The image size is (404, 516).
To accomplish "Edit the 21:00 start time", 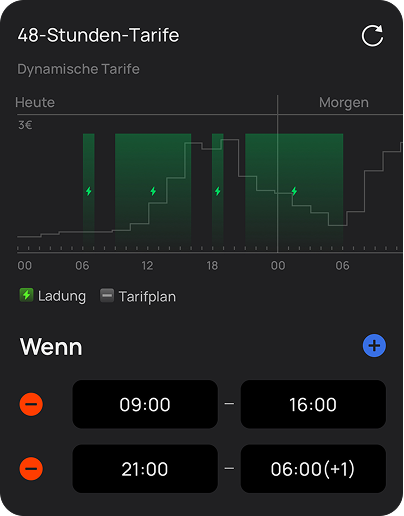I will (x=145, y=469).
